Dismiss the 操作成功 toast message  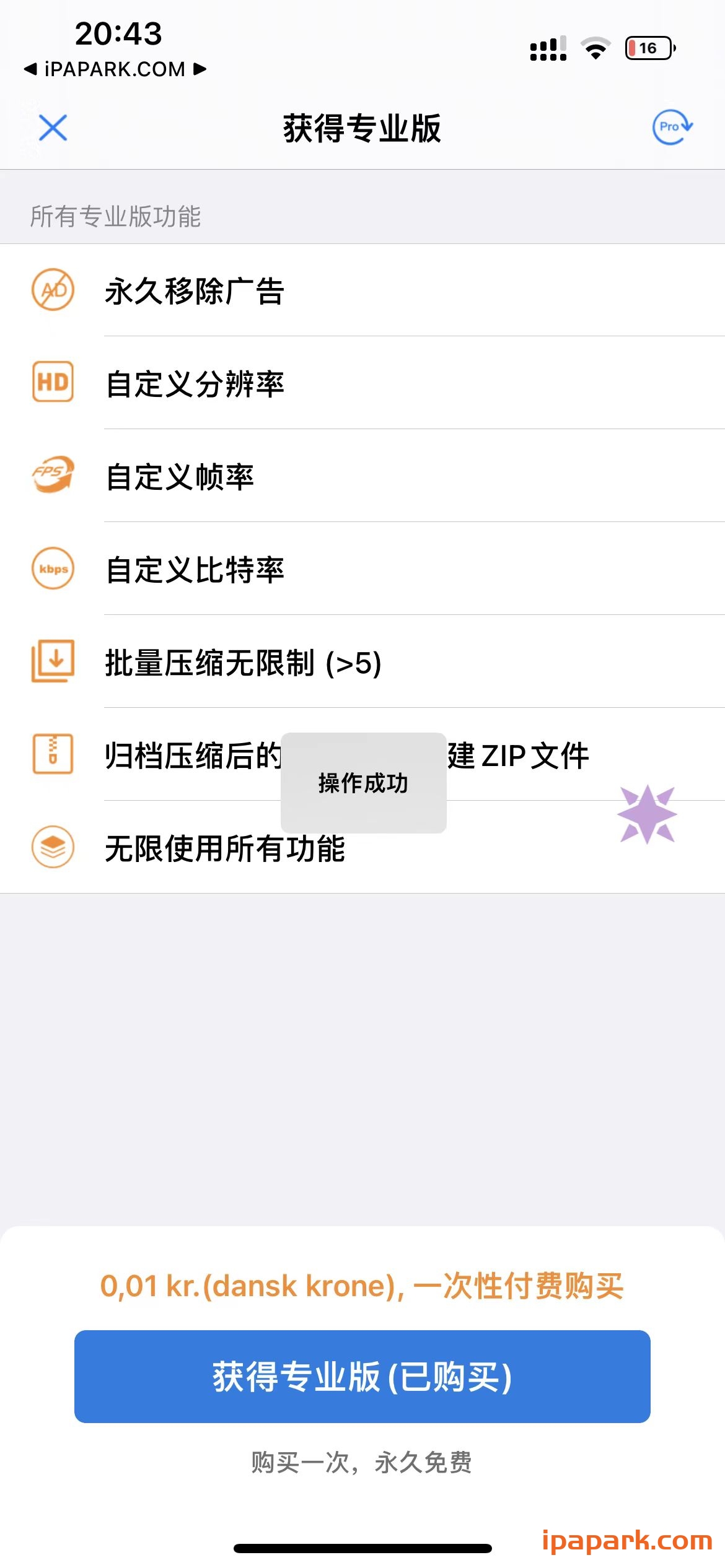pyautogui.click(x=362, y=783)
